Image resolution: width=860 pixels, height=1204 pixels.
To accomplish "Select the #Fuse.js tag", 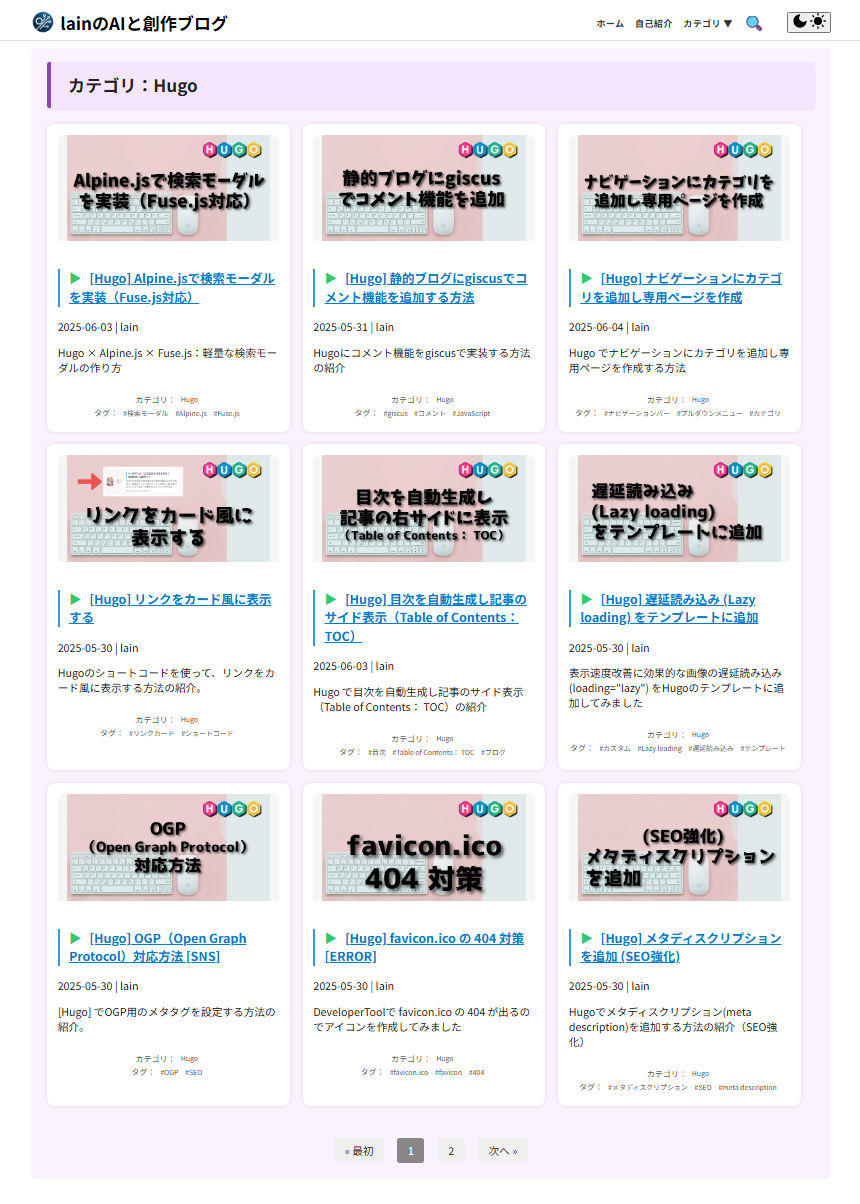I will pos(226,413).
